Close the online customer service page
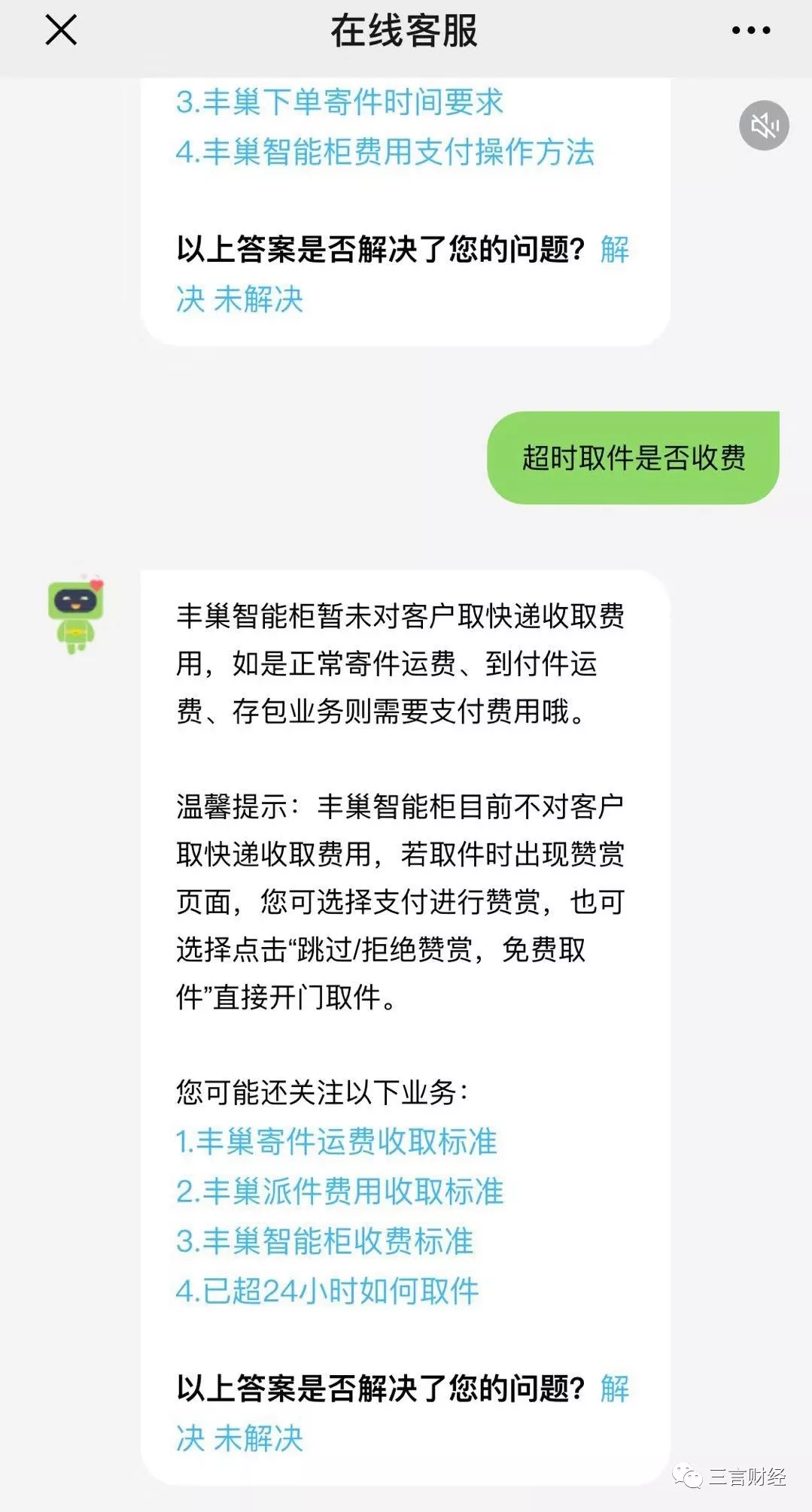This screenshot has height=1512, width=812. click(61, 31)
